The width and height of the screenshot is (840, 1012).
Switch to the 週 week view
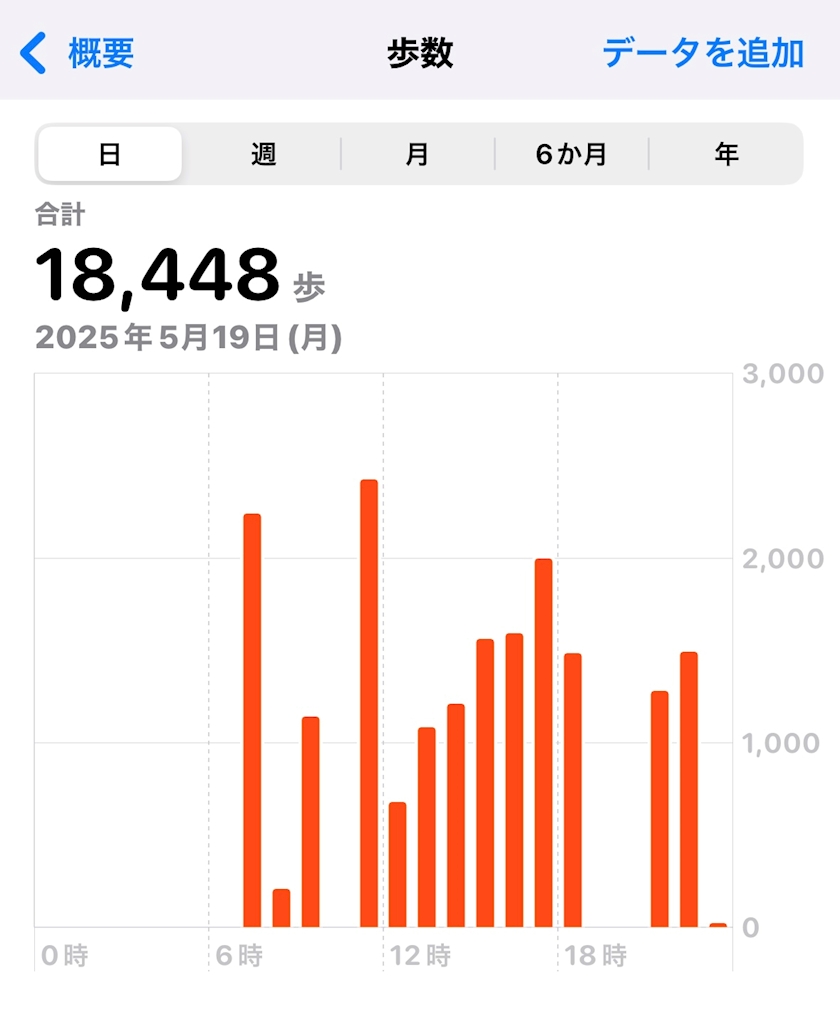[x=263, y=154]
